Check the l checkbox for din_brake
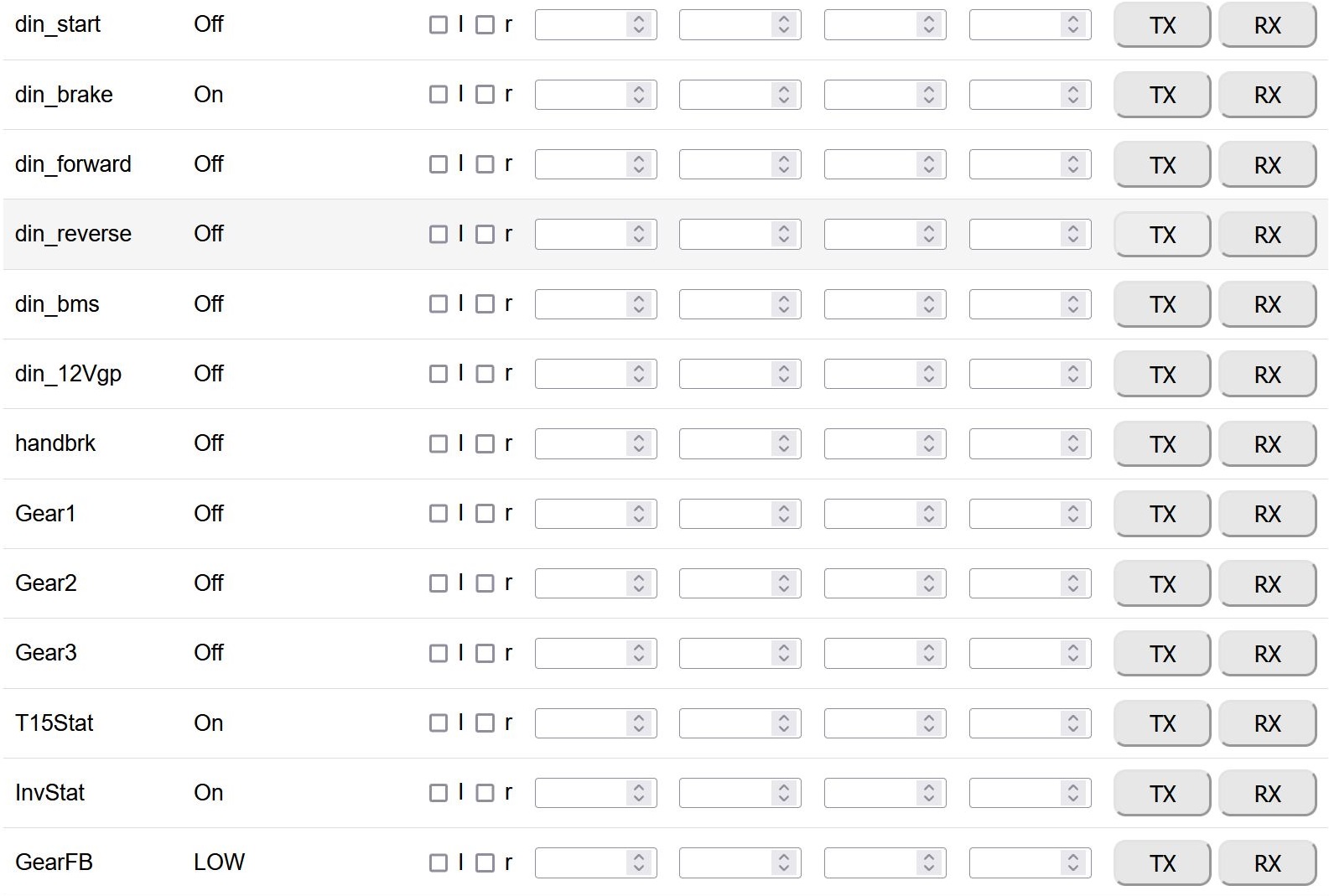The image size is (1329, 896). click(x=439, y=95)
